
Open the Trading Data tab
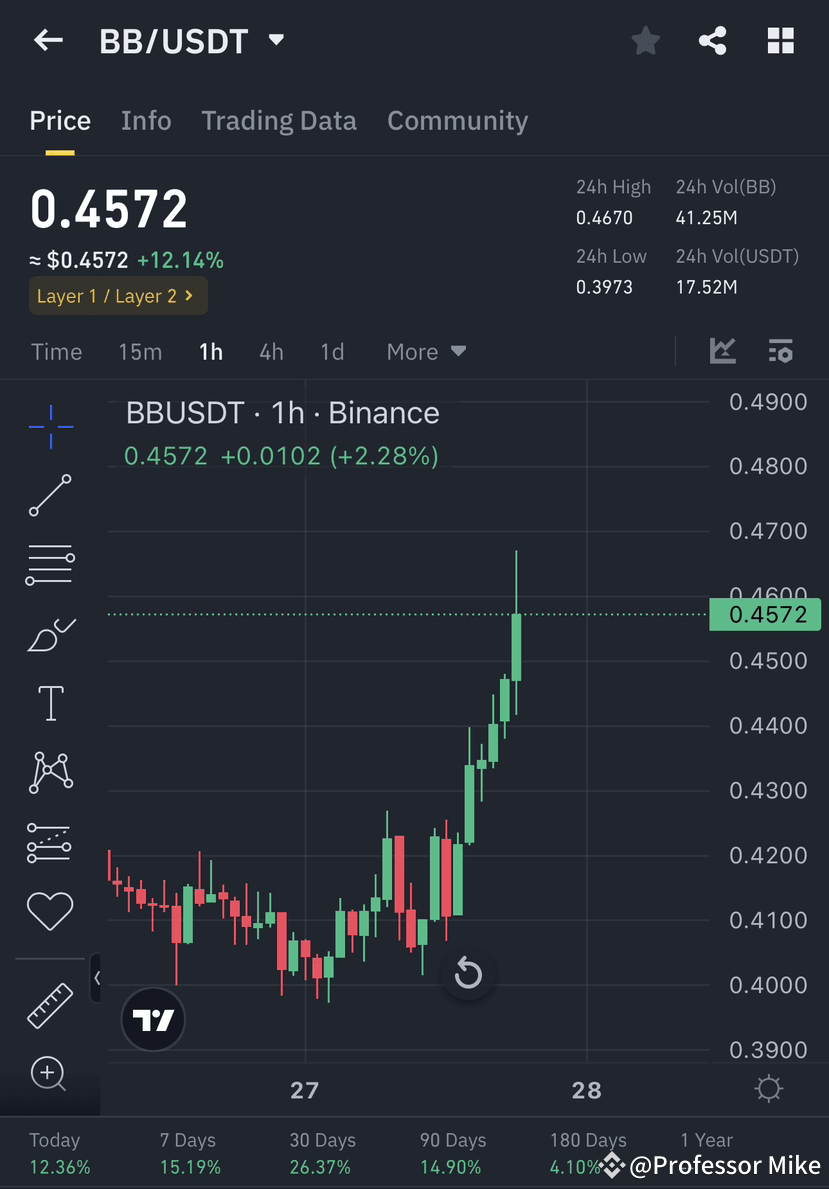click(x=279, y=120)
